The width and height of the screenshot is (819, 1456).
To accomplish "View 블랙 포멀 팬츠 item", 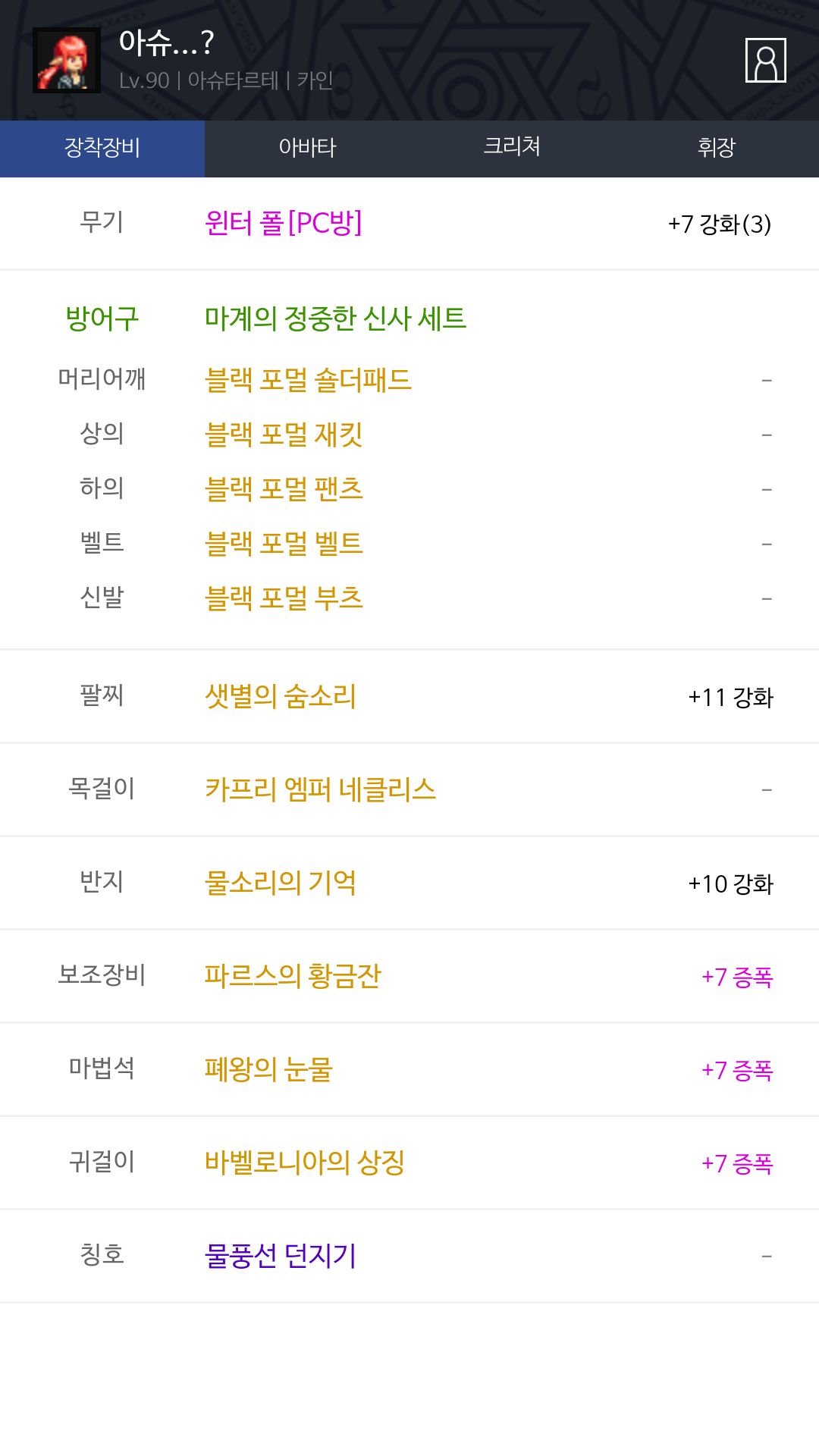I will click(284, 488).
